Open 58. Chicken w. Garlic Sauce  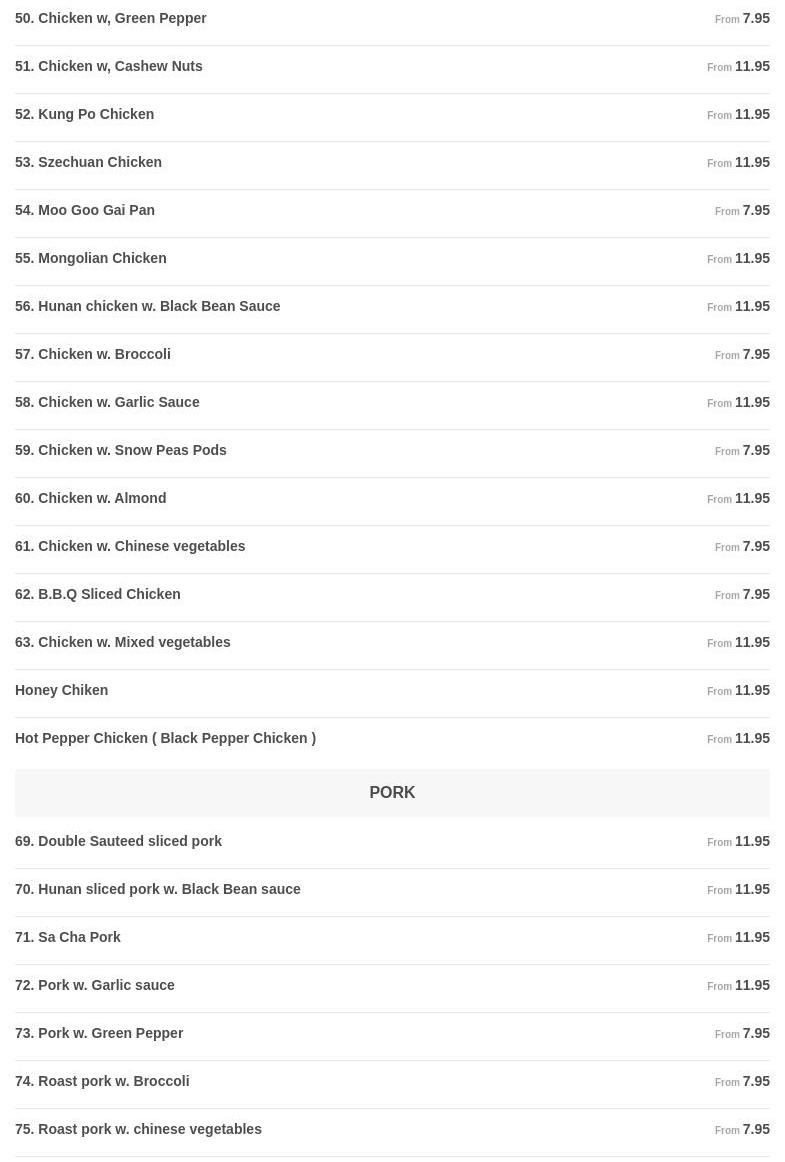pos(107,402)
